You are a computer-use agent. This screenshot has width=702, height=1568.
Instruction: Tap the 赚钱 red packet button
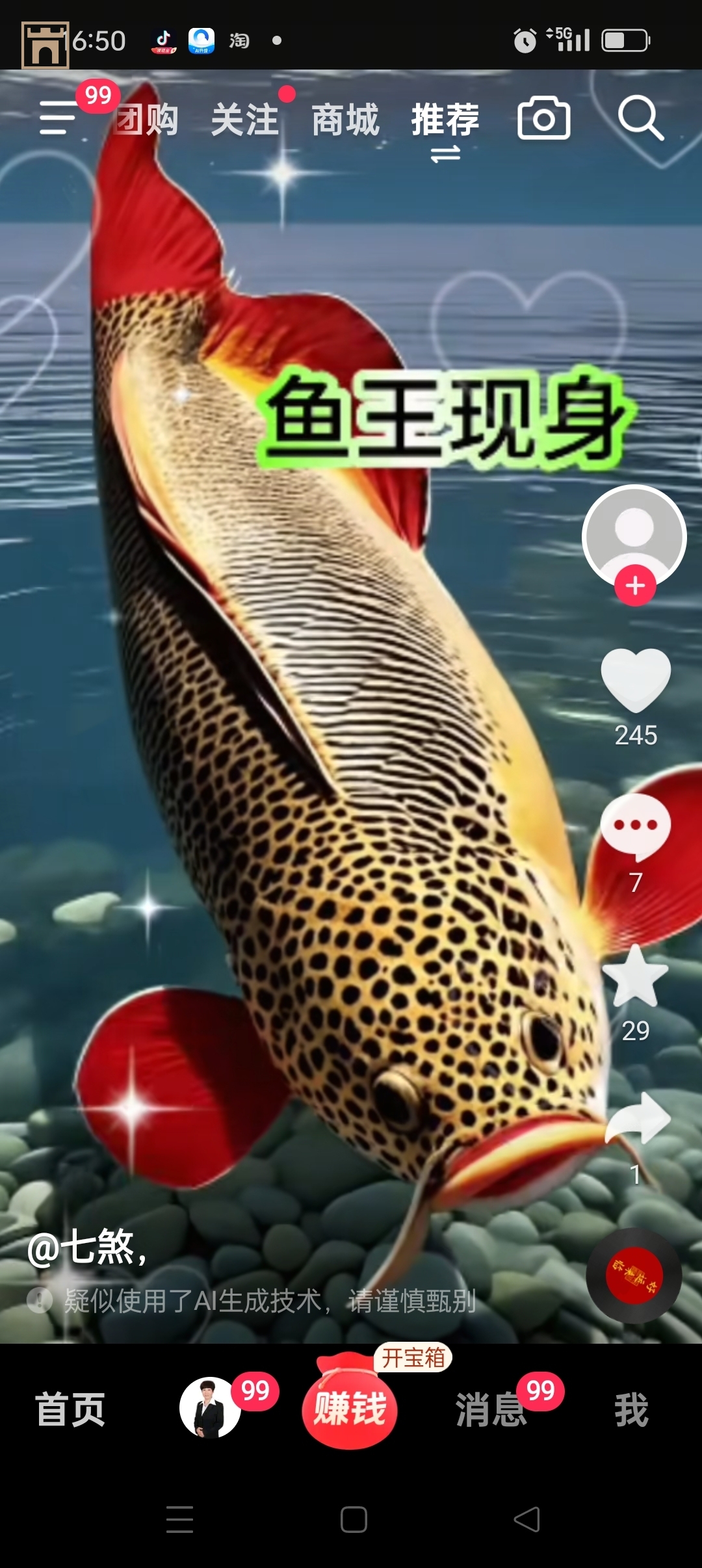click(x=350, y=1408)
